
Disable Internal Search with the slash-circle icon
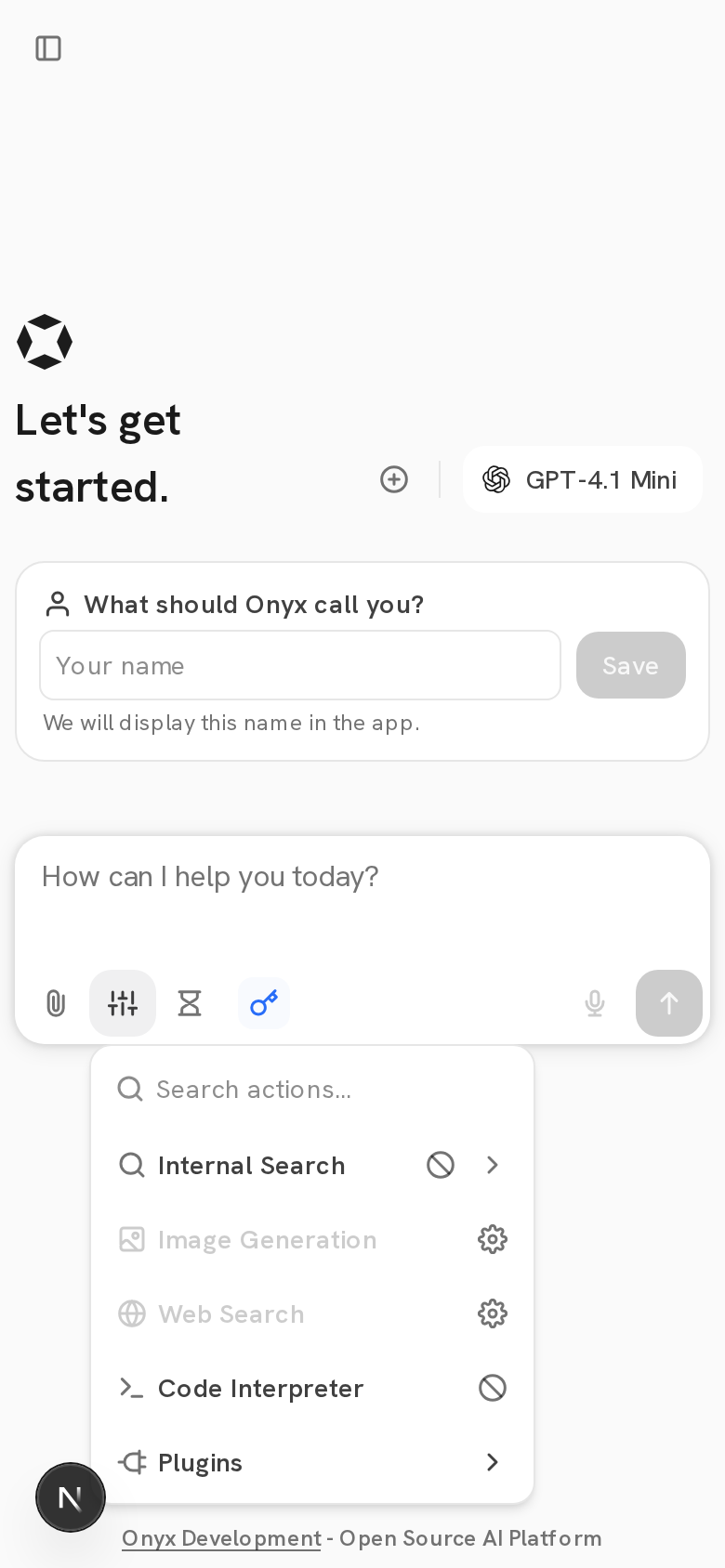441,1165
